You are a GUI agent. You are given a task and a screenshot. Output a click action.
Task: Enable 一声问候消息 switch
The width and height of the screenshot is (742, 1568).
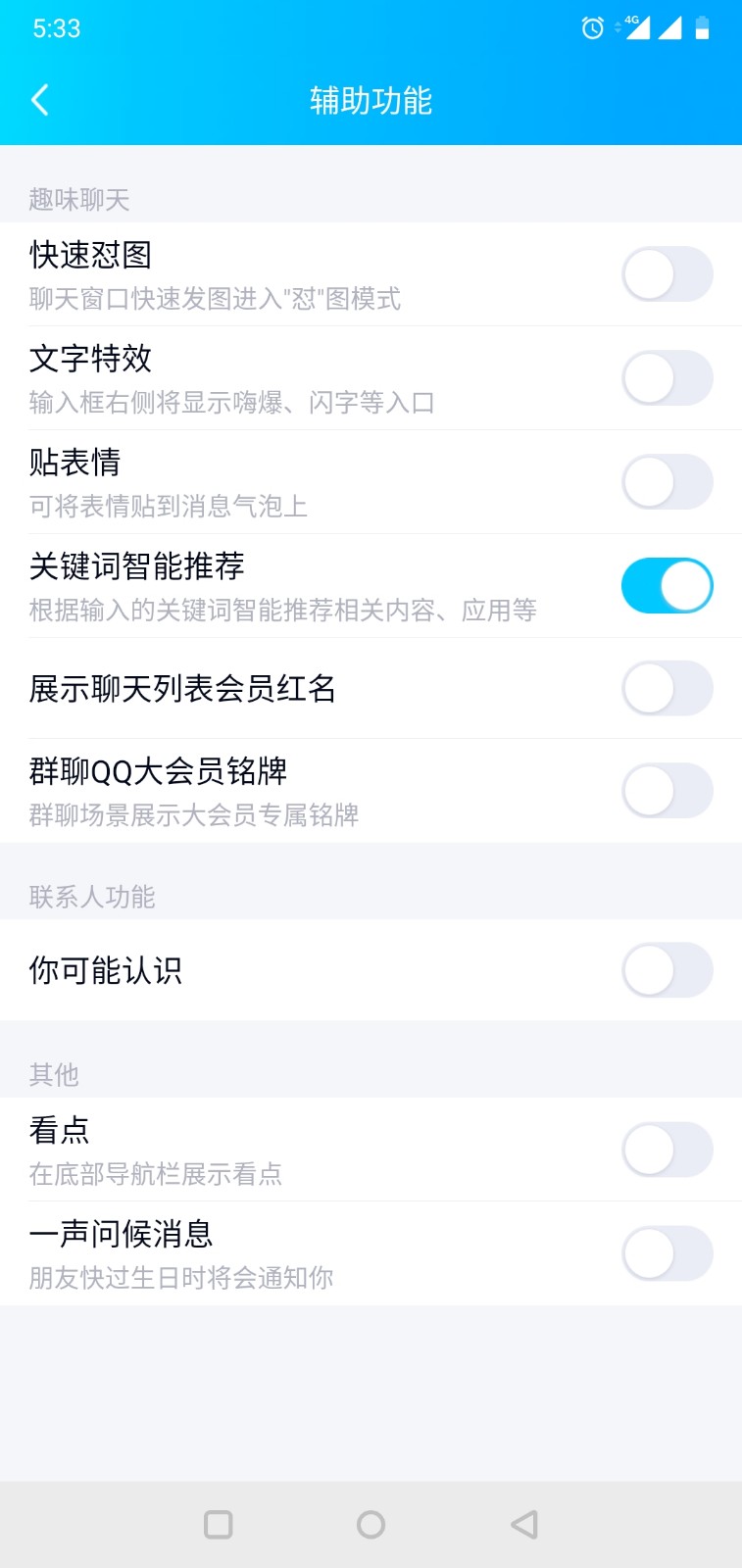pyautogui.click(x=668, y=1253)
